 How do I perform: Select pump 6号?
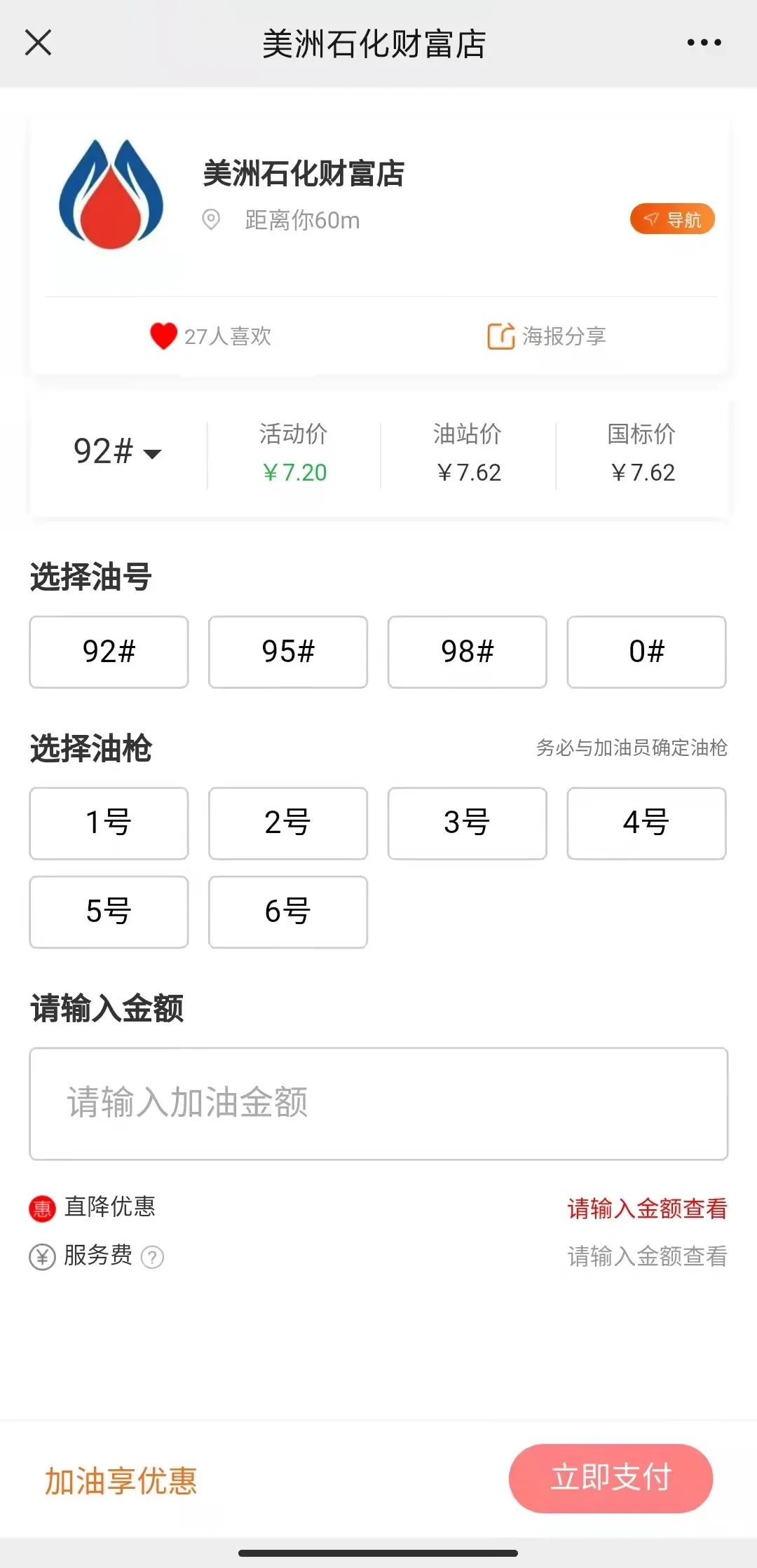coord(288,912)
